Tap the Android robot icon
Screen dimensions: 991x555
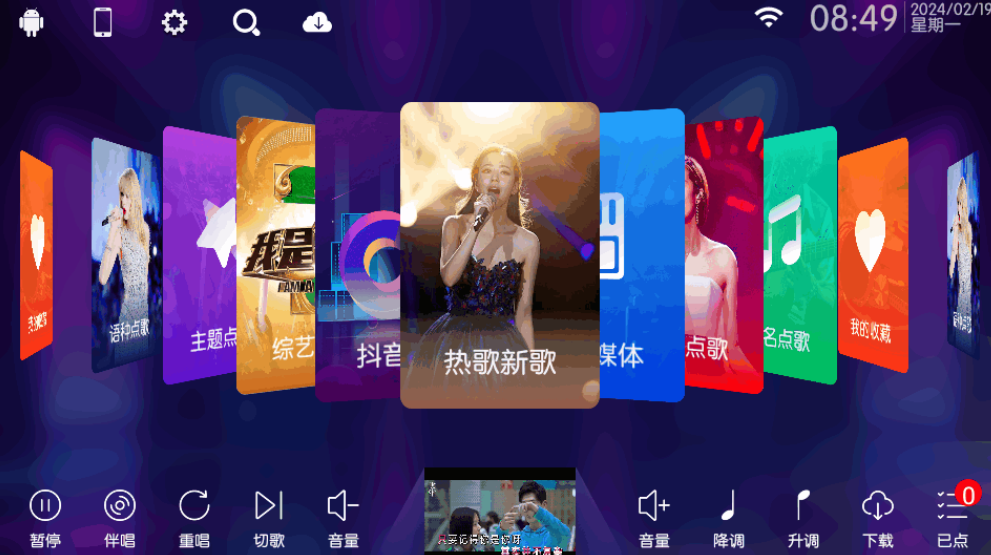[x=32, y=22]
